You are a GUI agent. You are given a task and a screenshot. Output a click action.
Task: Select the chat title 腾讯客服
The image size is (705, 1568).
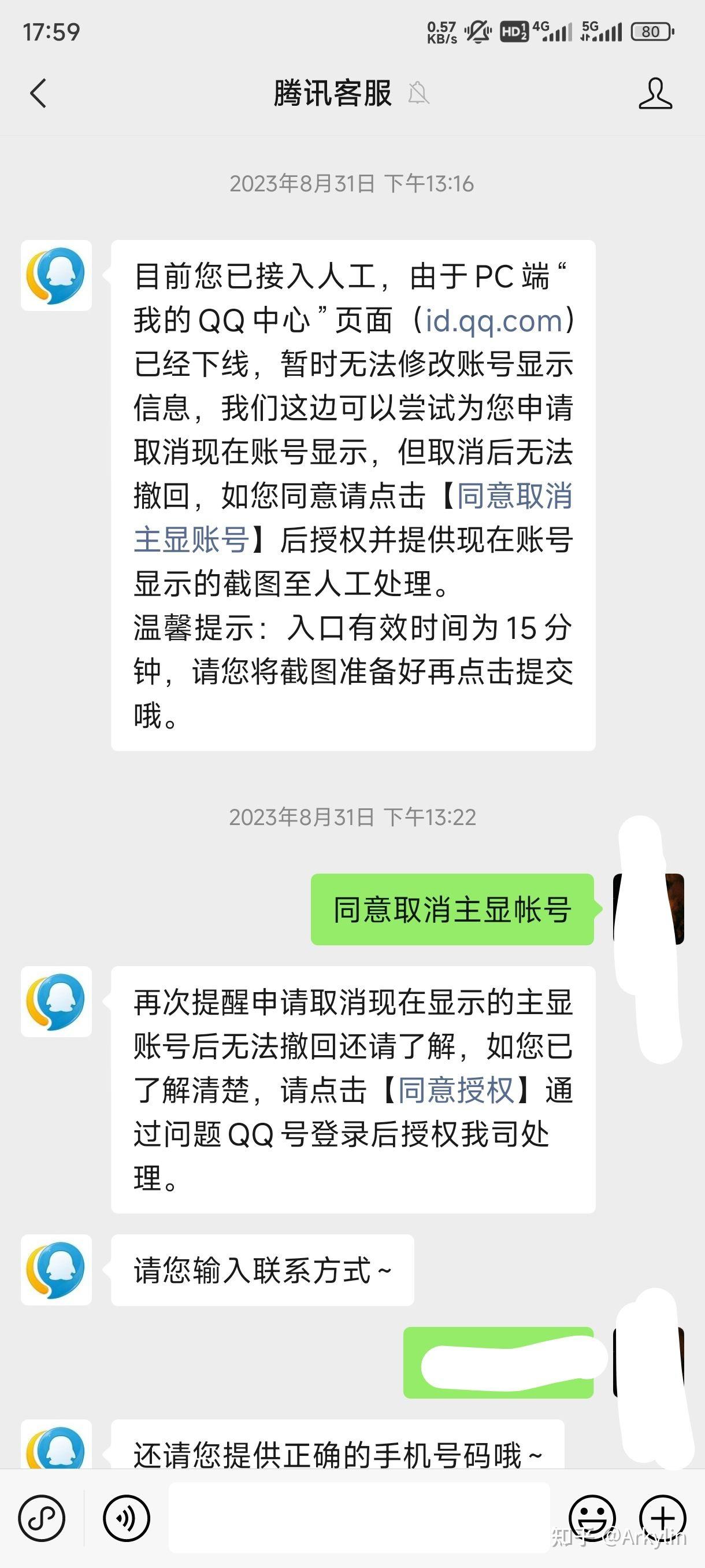pyautogui.click(x=332, y=93)
